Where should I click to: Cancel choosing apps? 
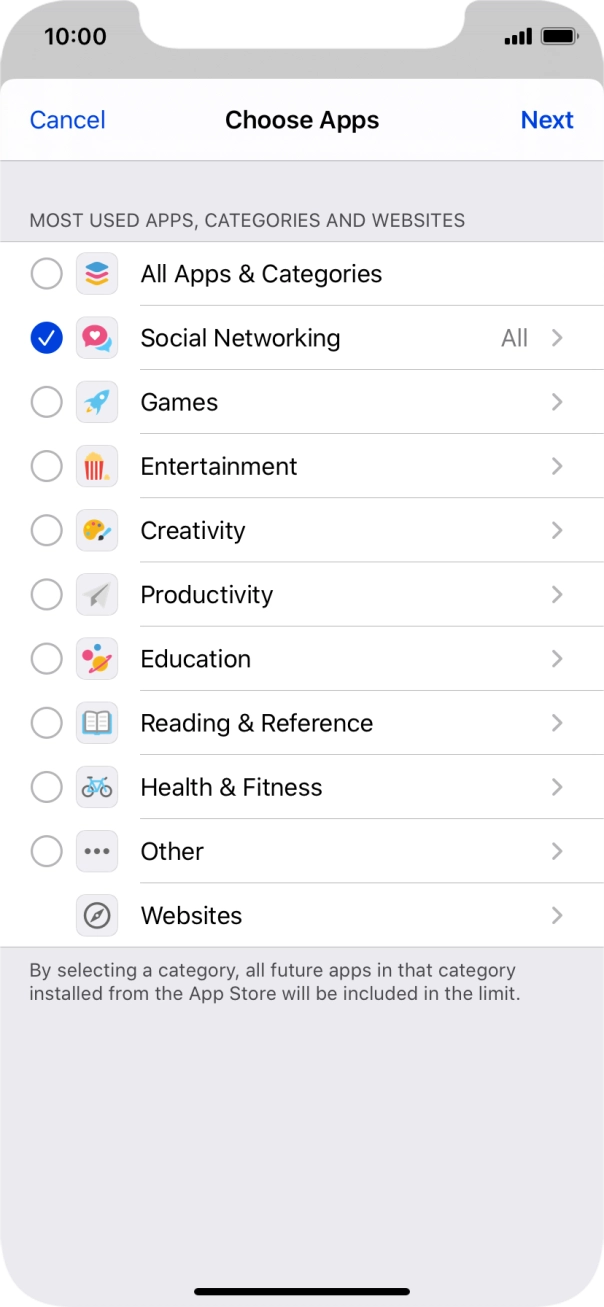point(67,120)
